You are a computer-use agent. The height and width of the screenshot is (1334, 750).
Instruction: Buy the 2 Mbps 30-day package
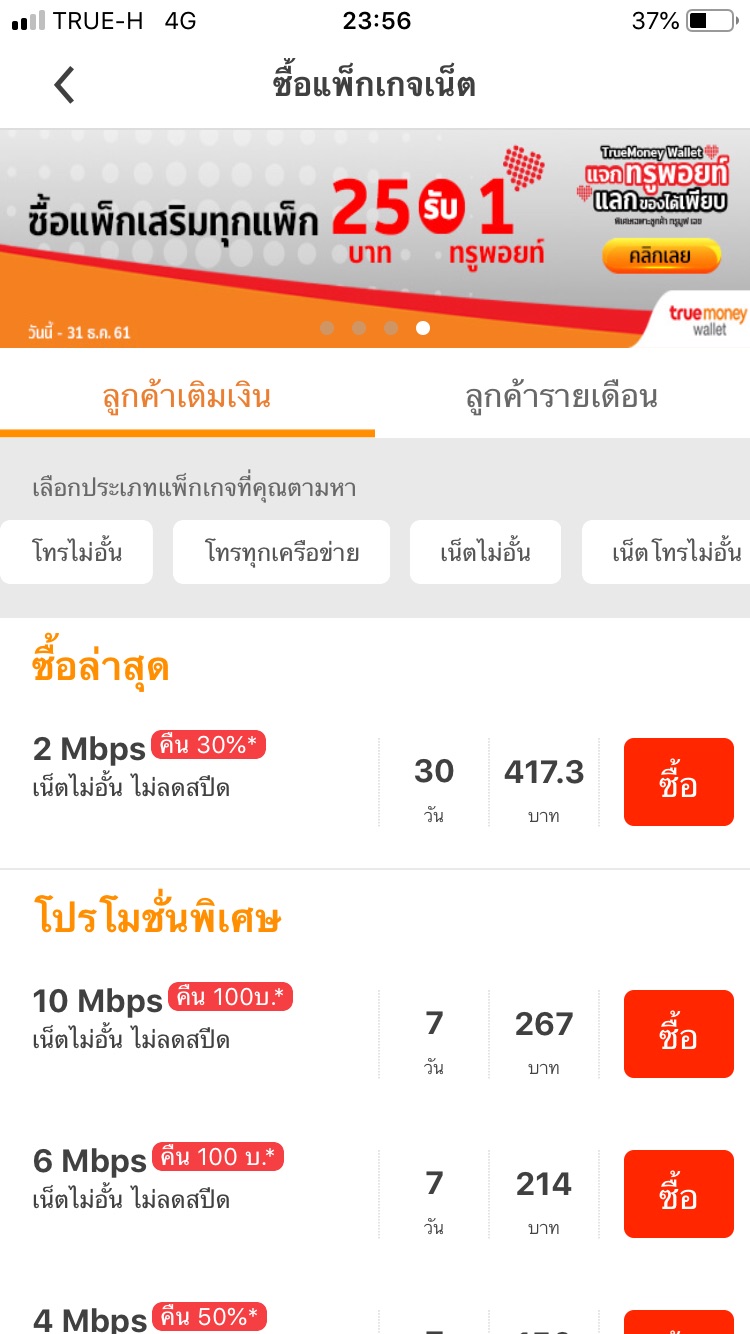click(x=678, y=782)
